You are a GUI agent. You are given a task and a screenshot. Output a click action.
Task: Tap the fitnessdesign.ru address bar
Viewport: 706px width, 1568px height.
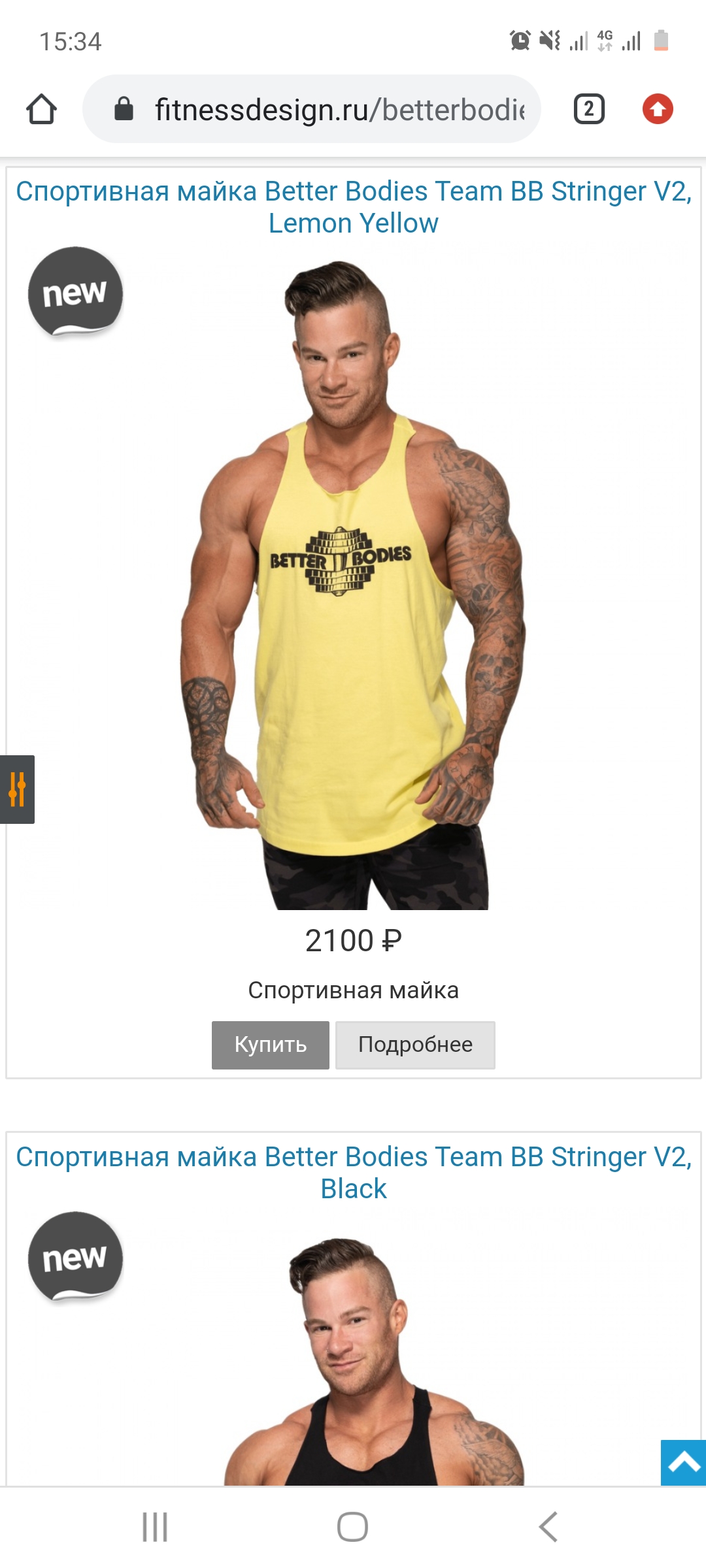click(327, 109)
